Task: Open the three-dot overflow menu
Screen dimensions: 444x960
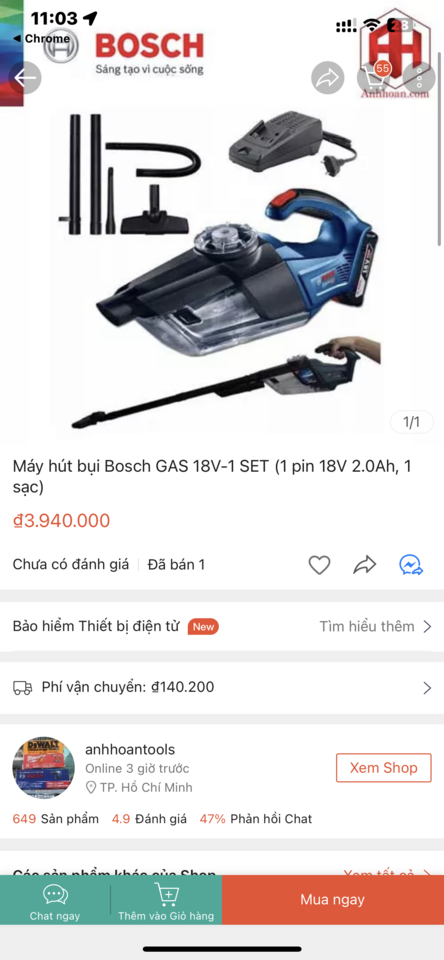Action: (x=420, y=78)
